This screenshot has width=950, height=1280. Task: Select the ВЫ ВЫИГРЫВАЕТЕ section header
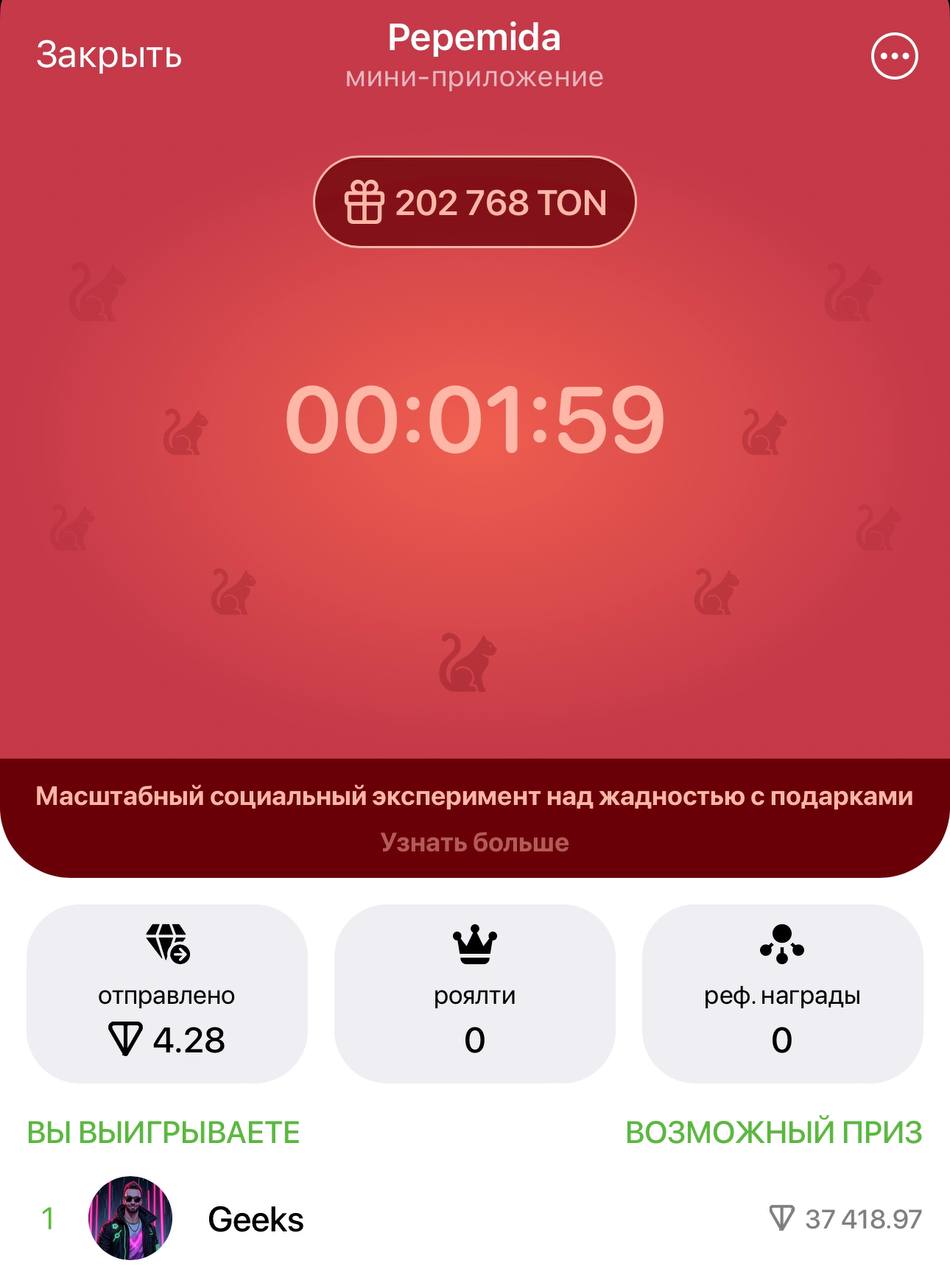click(163, 1133)
